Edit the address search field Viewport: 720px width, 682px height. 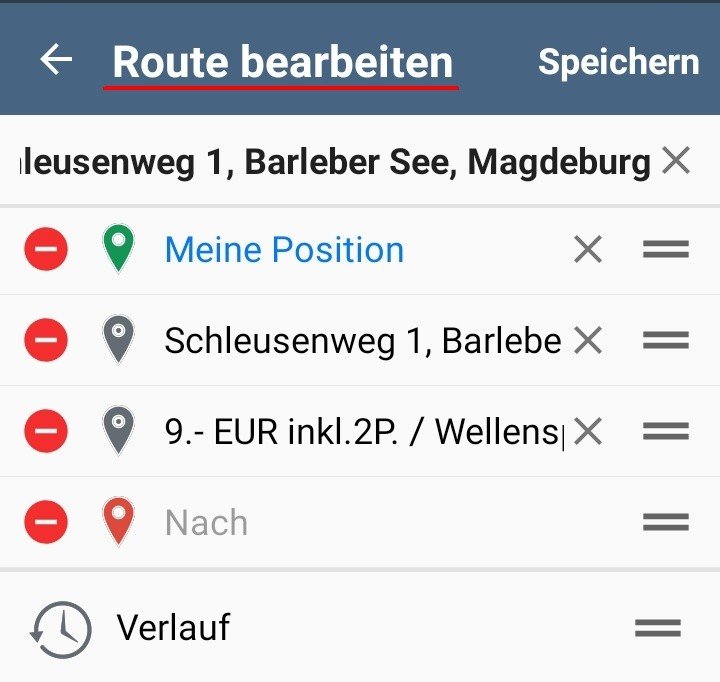click(x=335, y=161)
